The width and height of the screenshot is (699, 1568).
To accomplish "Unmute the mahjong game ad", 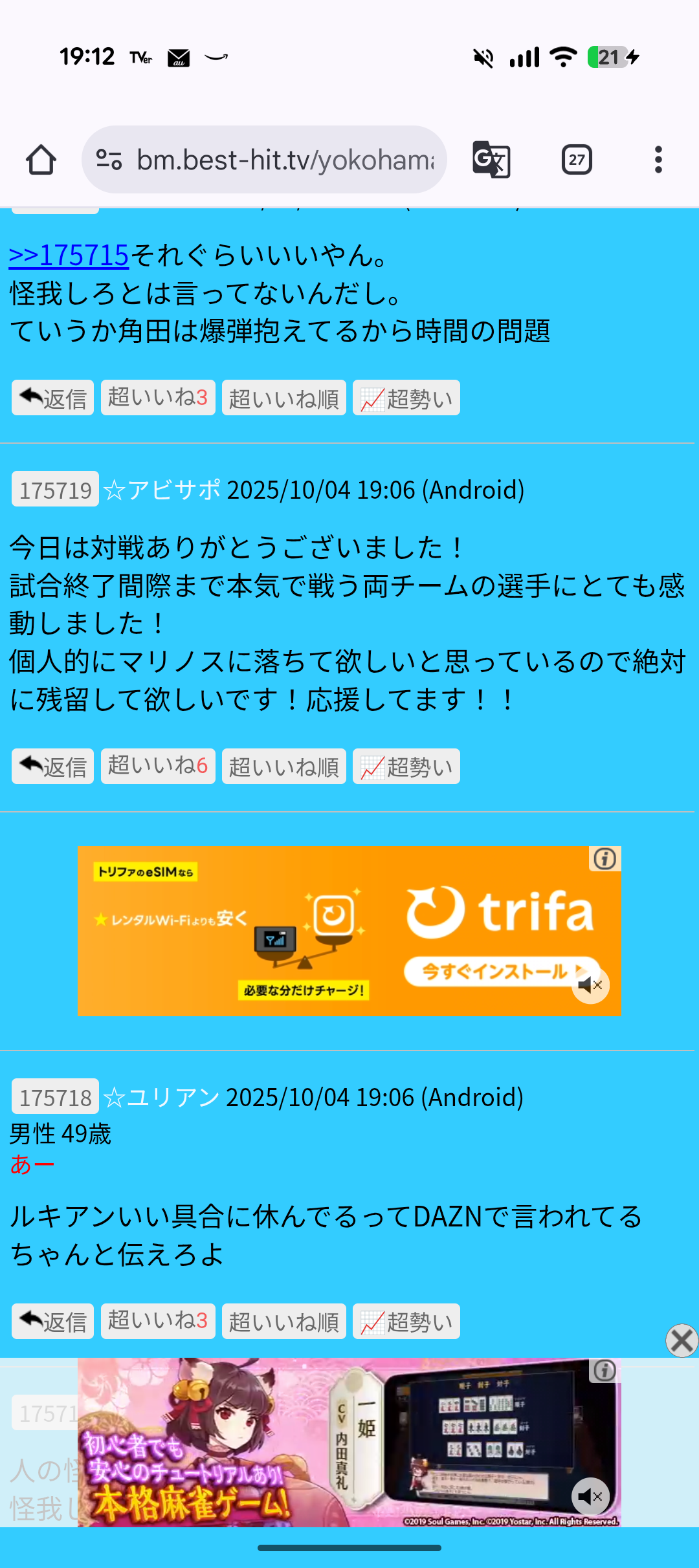I will (x=590, y=1496).
